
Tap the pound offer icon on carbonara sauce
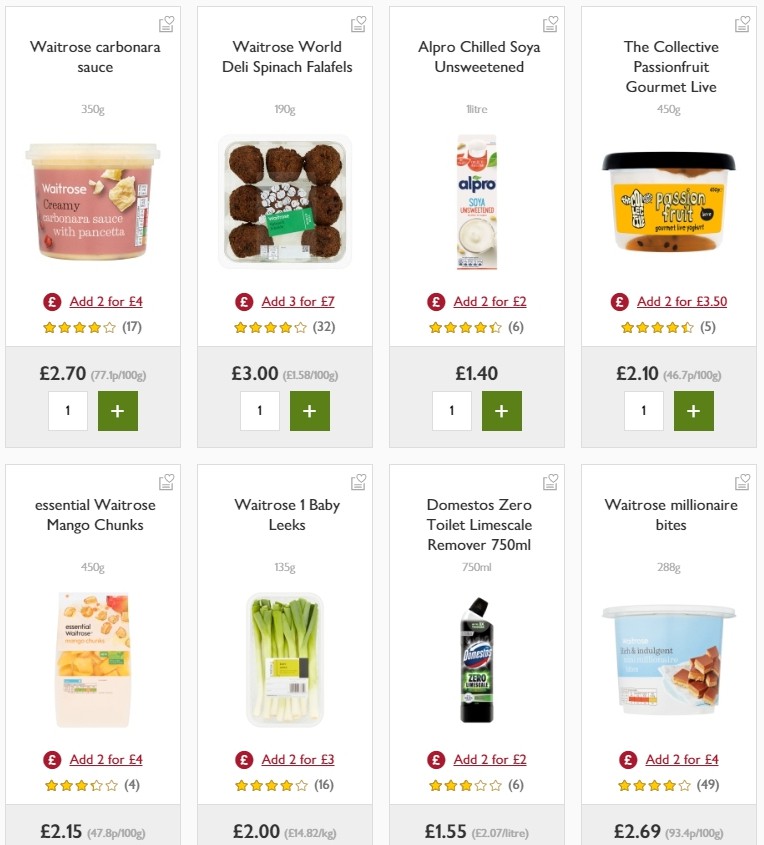click(x=51, y=301)
